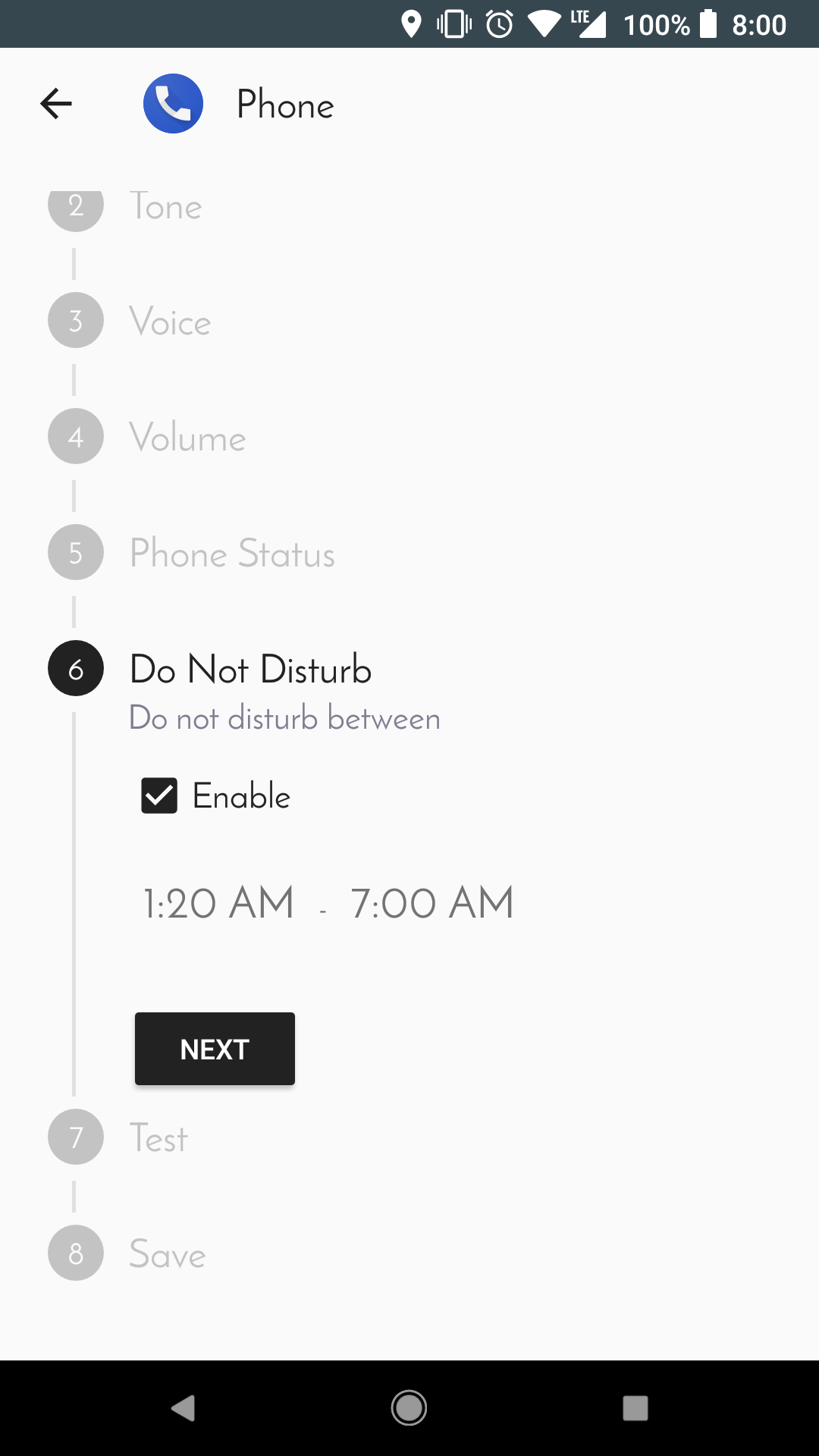Go to the Test step
This screenshot has width=819, height=1456.
pyautogui.click(x=158, y=1138)
